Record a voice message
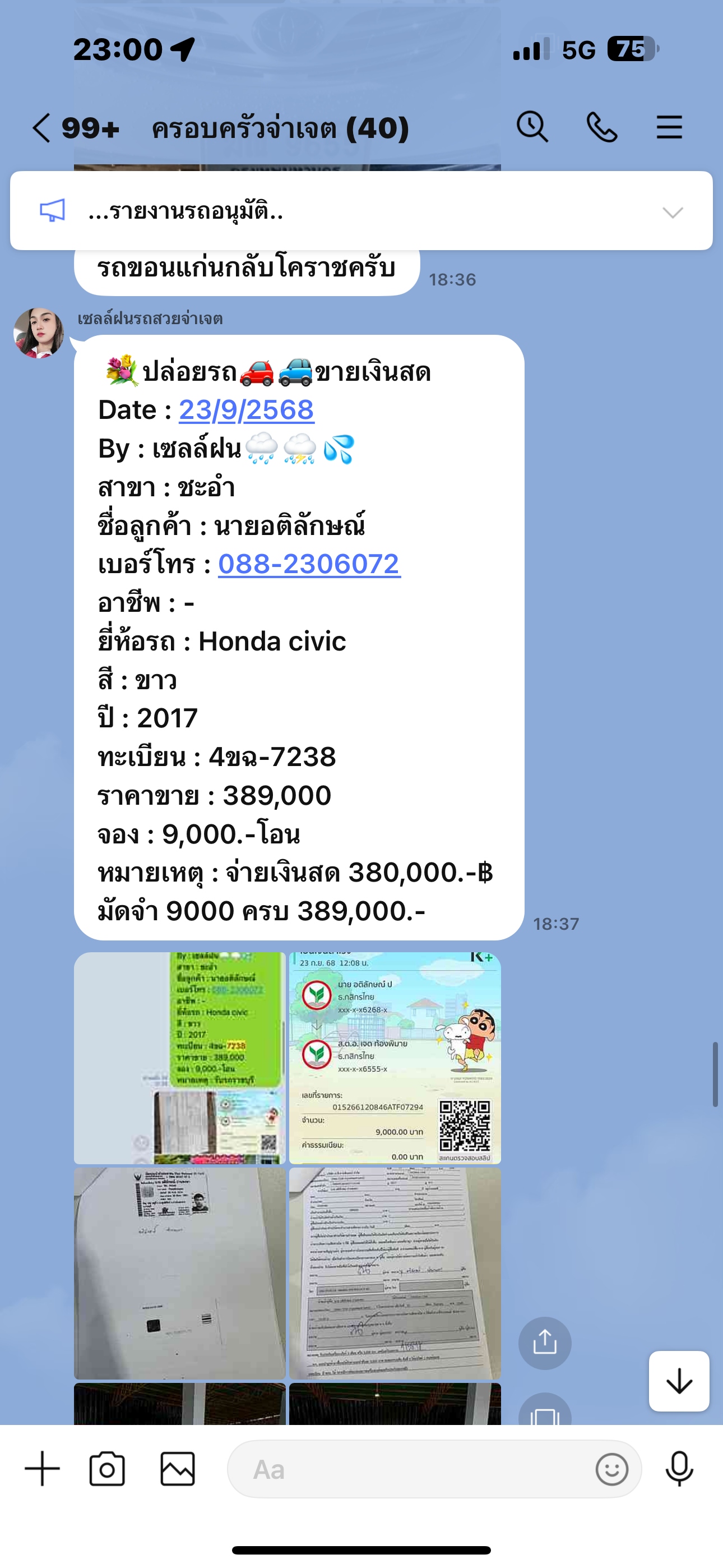 679,1468
